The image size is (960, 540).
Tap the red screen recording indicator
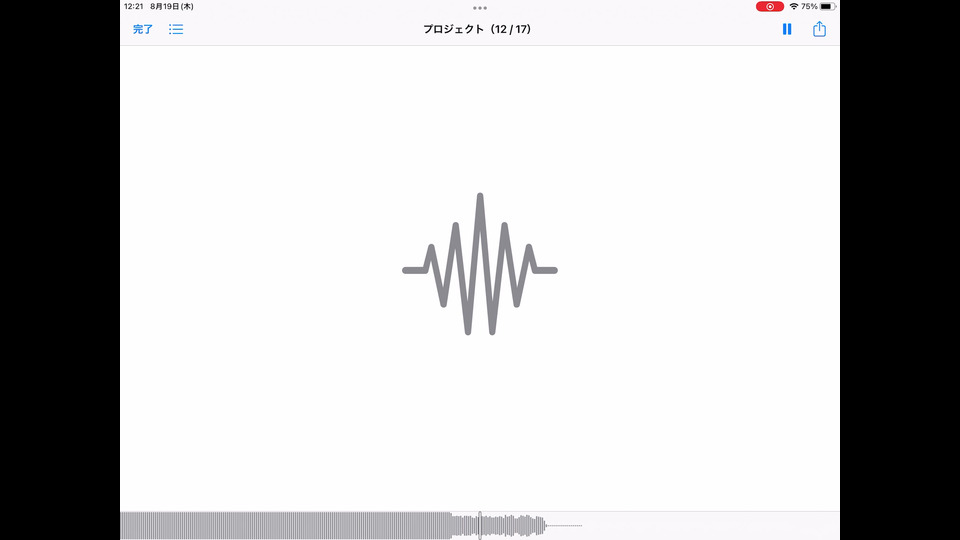point(770,6)
